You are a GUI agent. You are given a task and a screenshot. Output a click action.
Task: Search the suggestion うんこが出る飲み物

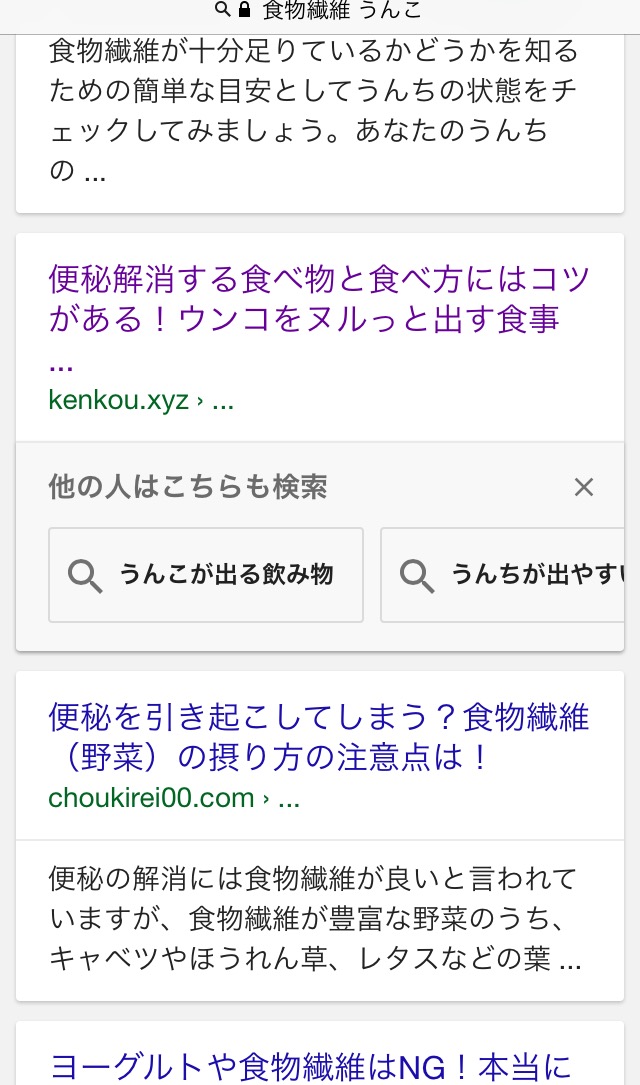tap(206, 575)
